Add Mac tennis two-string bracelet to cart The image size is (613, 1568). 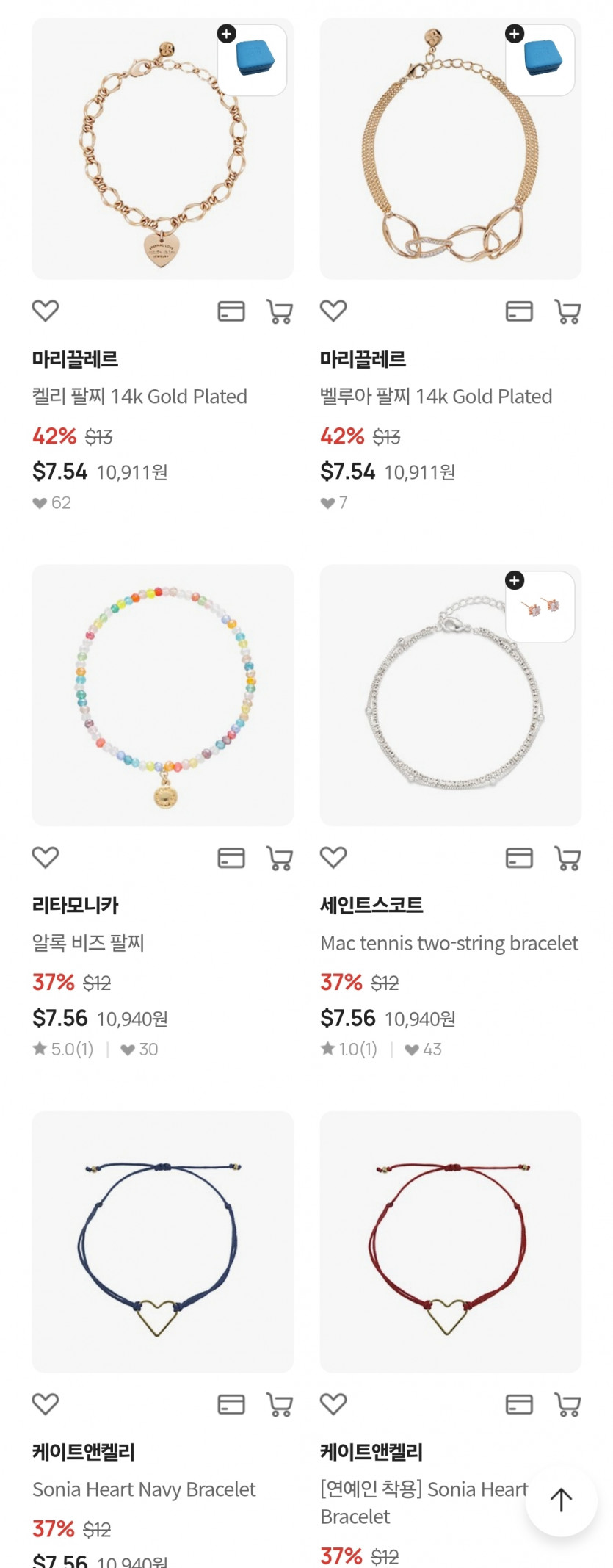tap(567, 858)
